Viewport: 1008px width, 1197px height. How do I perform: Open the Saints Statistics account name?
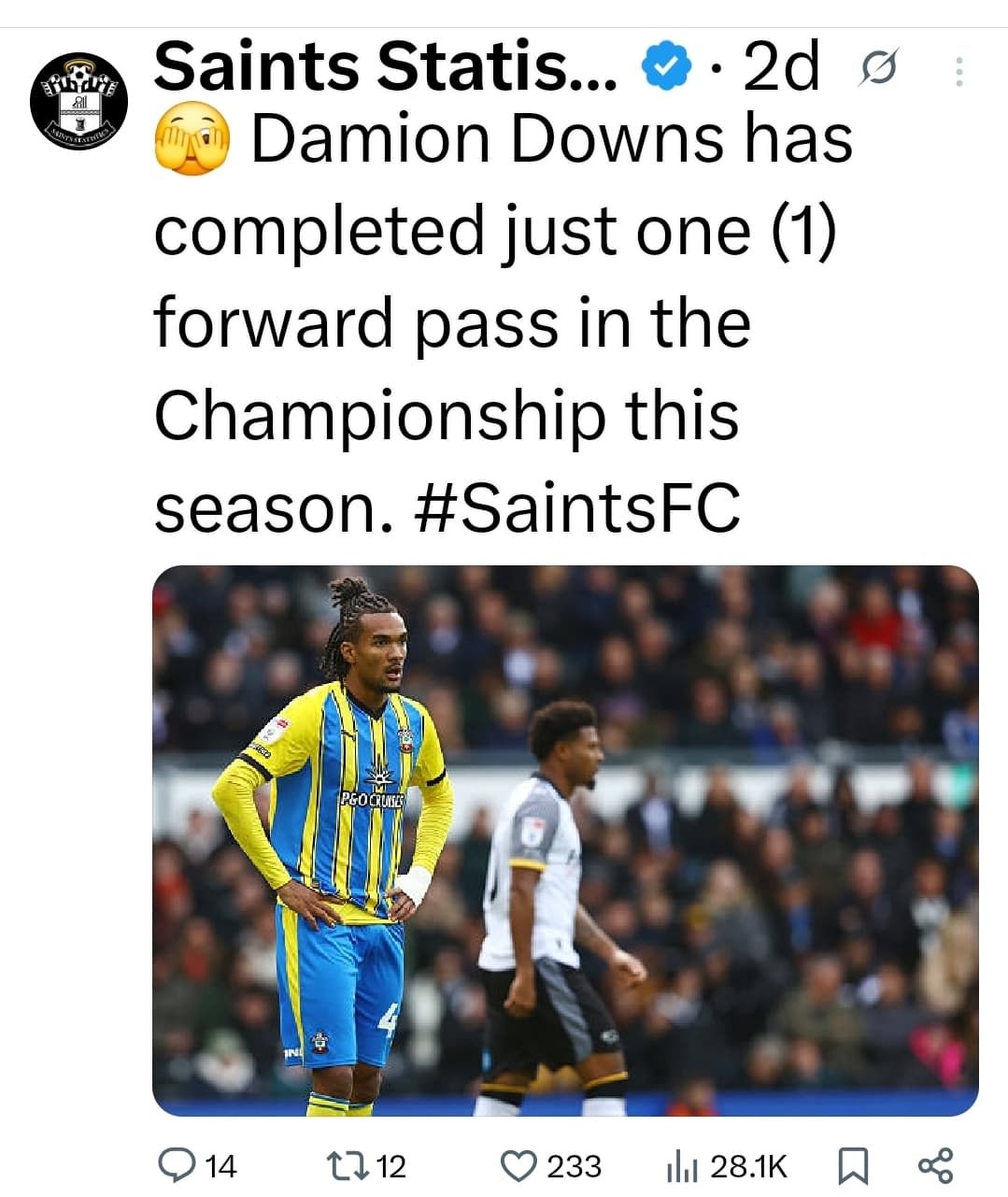[x=385, y=67]
